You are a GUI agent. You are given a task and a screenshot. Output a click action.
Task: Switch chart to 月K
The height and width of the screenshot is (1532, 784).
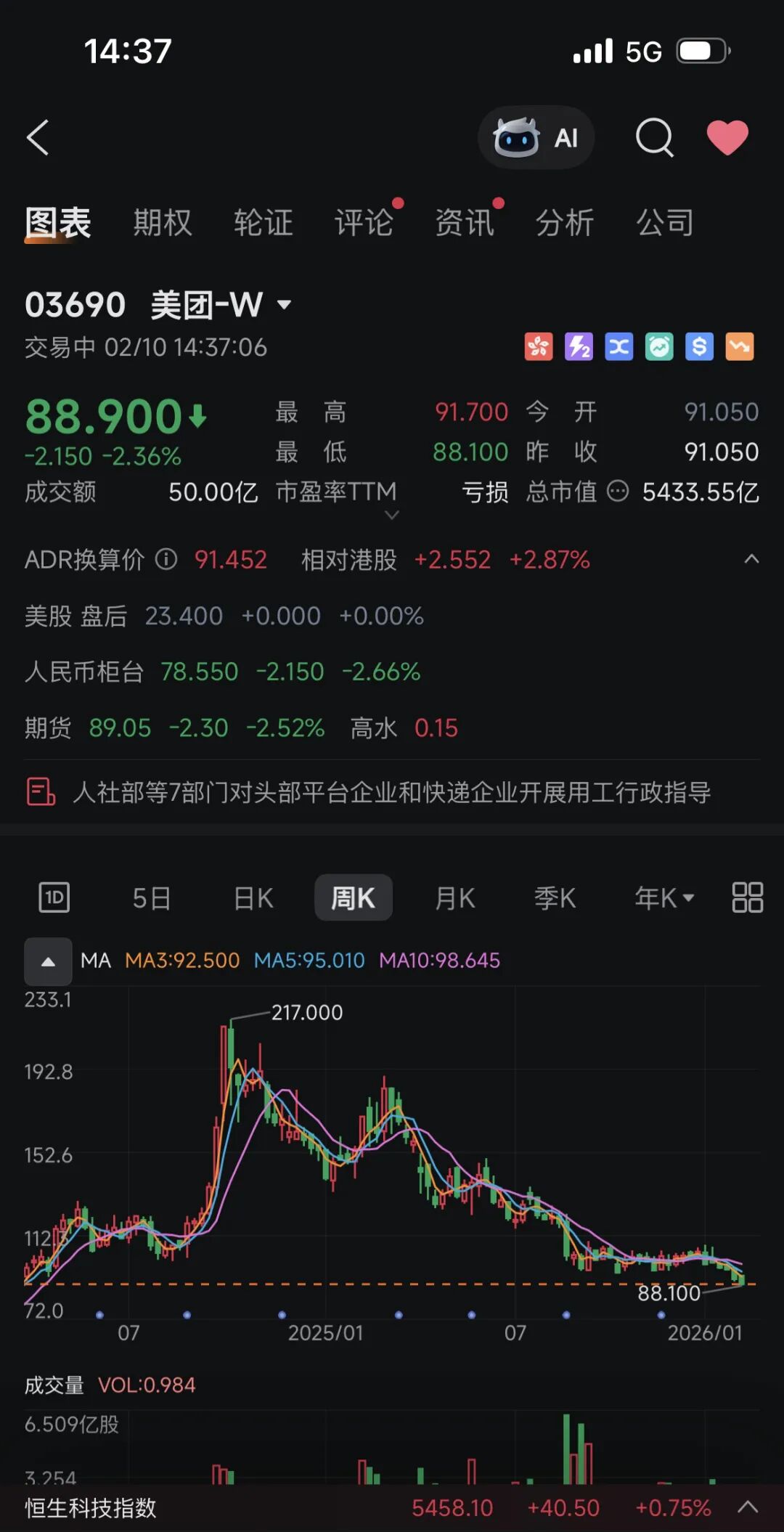[x=454, y=898]
